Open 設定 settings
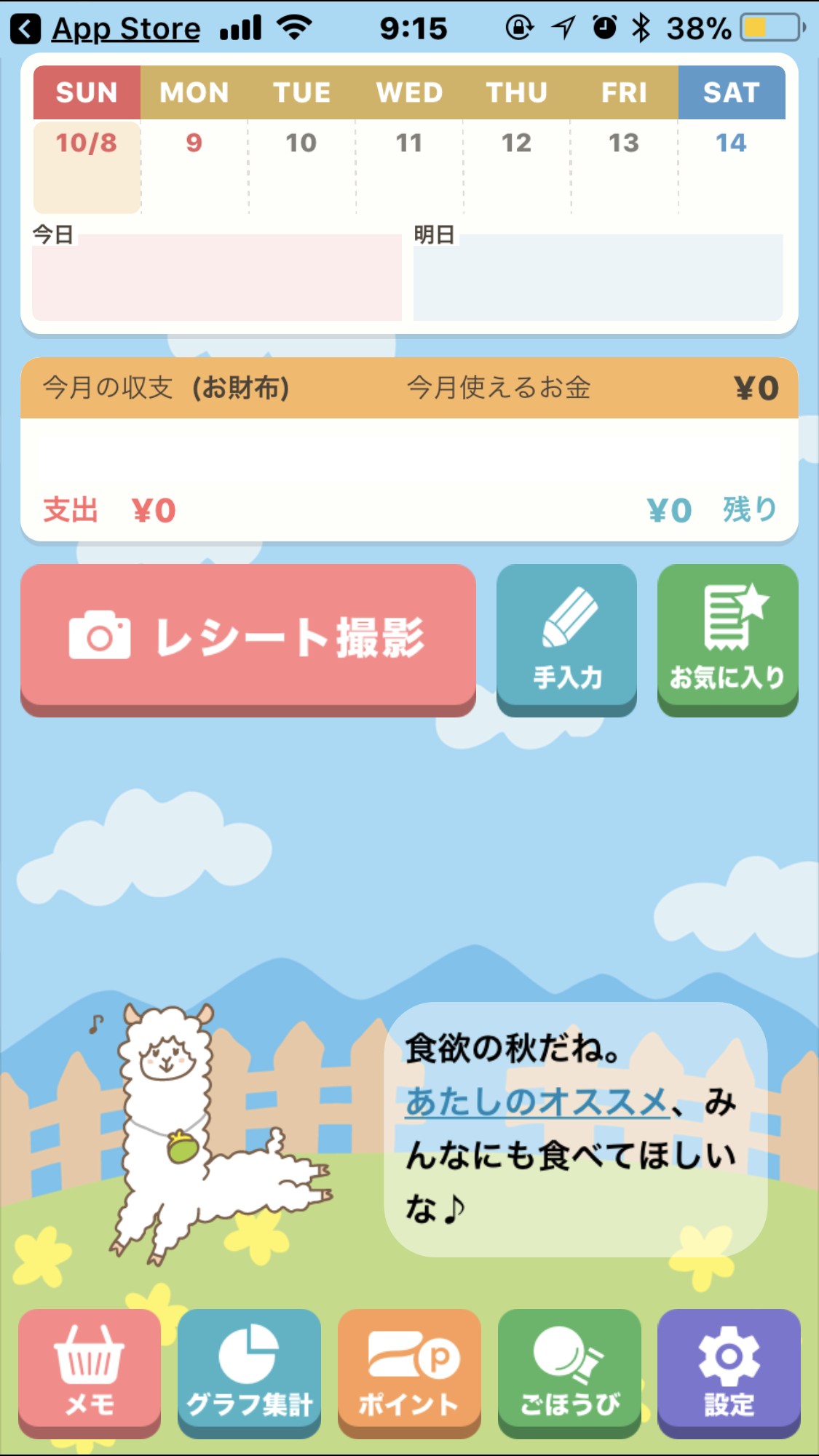Screen dimensions: 819x1456 click(729, 1370)
